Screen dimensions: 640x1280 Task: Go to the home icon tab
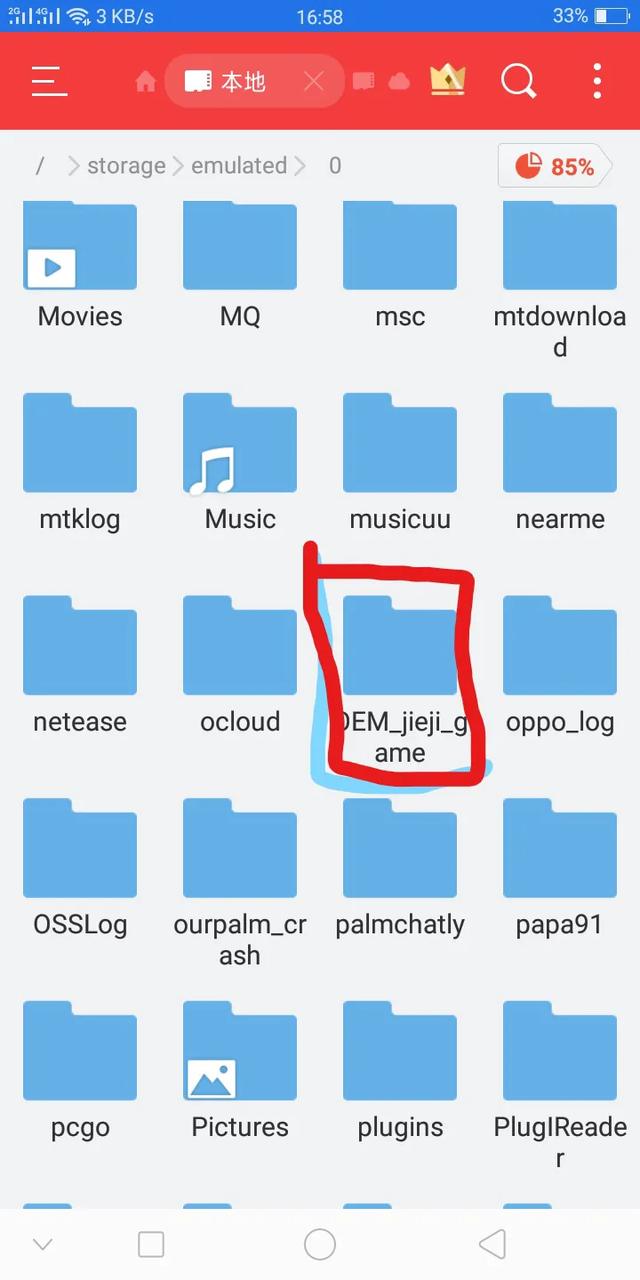point(146,82)
